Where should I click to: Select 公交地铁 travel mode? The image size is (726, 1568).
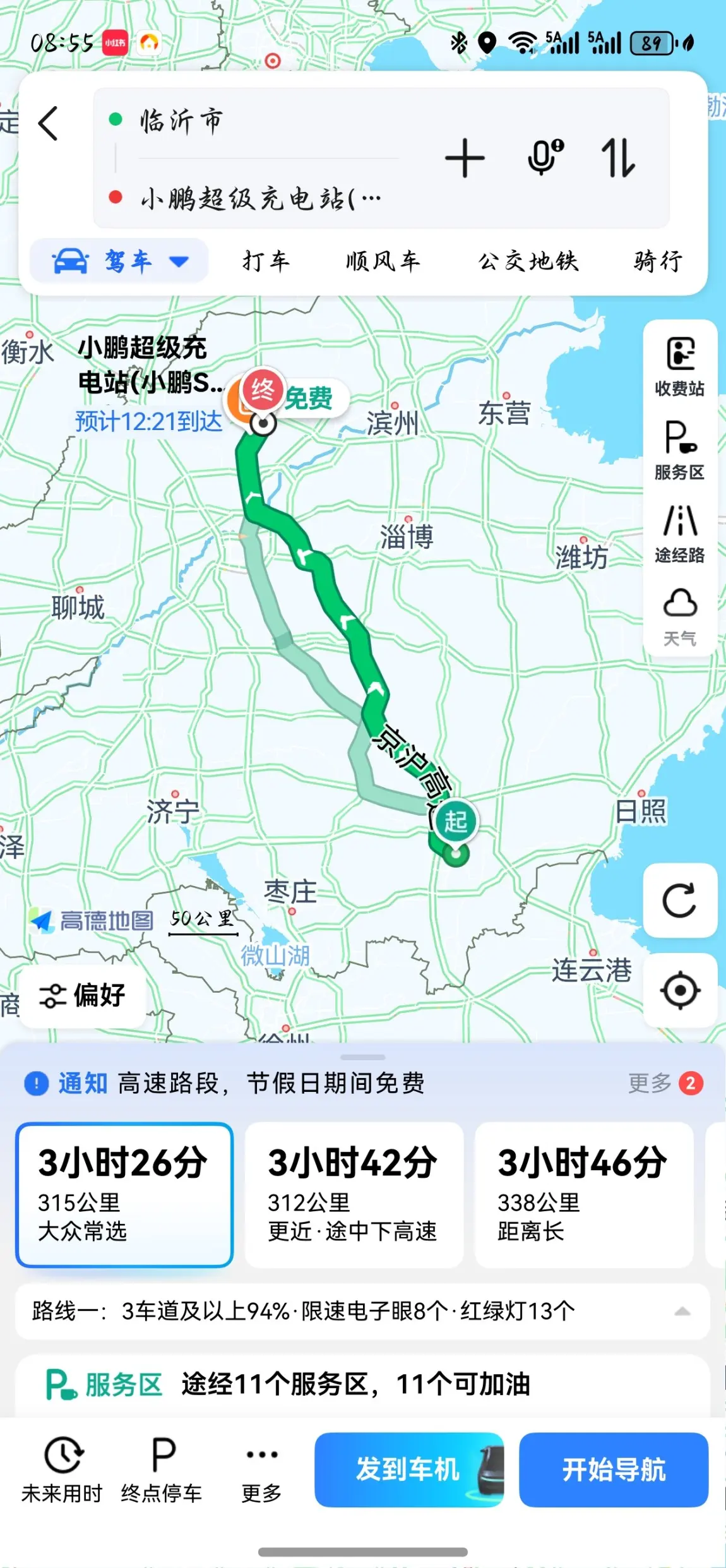528,261
